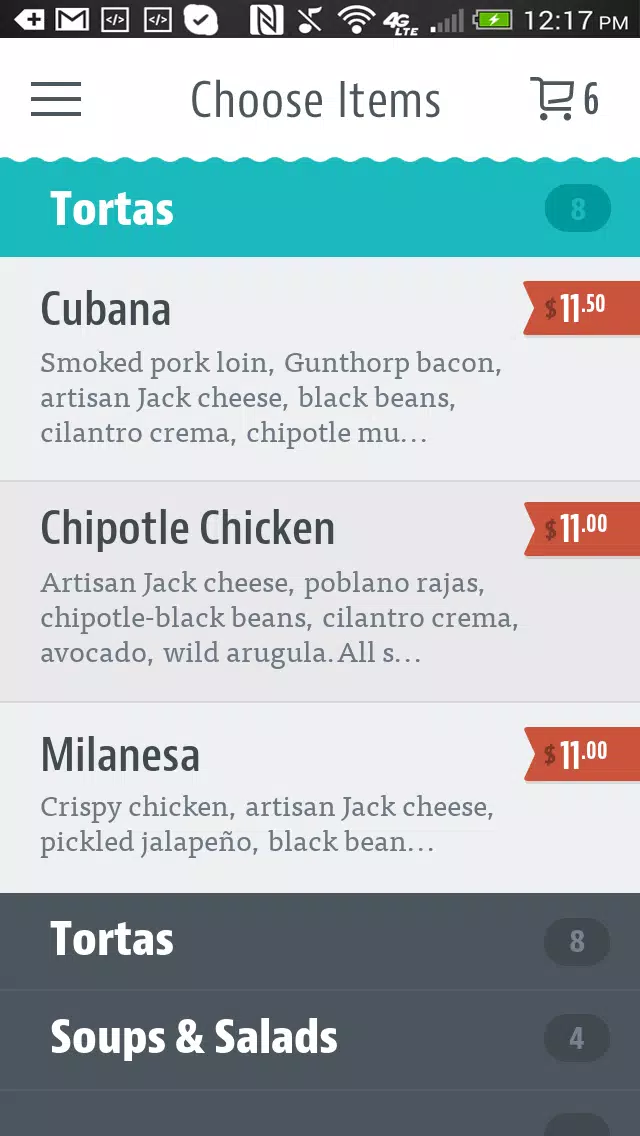Jump to the dark Tortas category
Screen dimensions: 640x1136
click(320, 941)
